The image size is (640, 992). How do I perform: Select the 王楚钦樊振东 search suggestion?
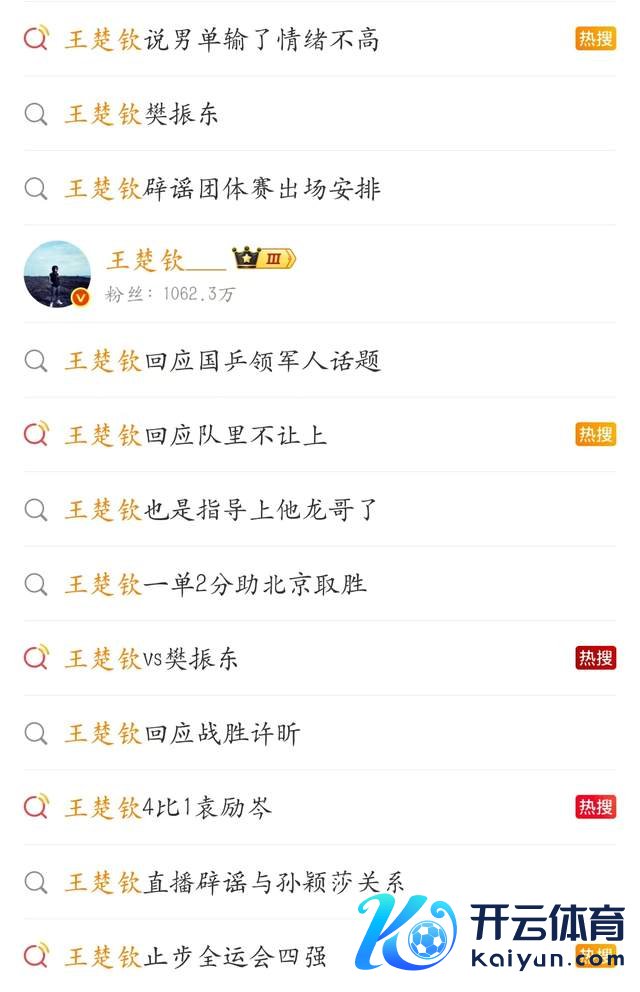tap(142, 114)
